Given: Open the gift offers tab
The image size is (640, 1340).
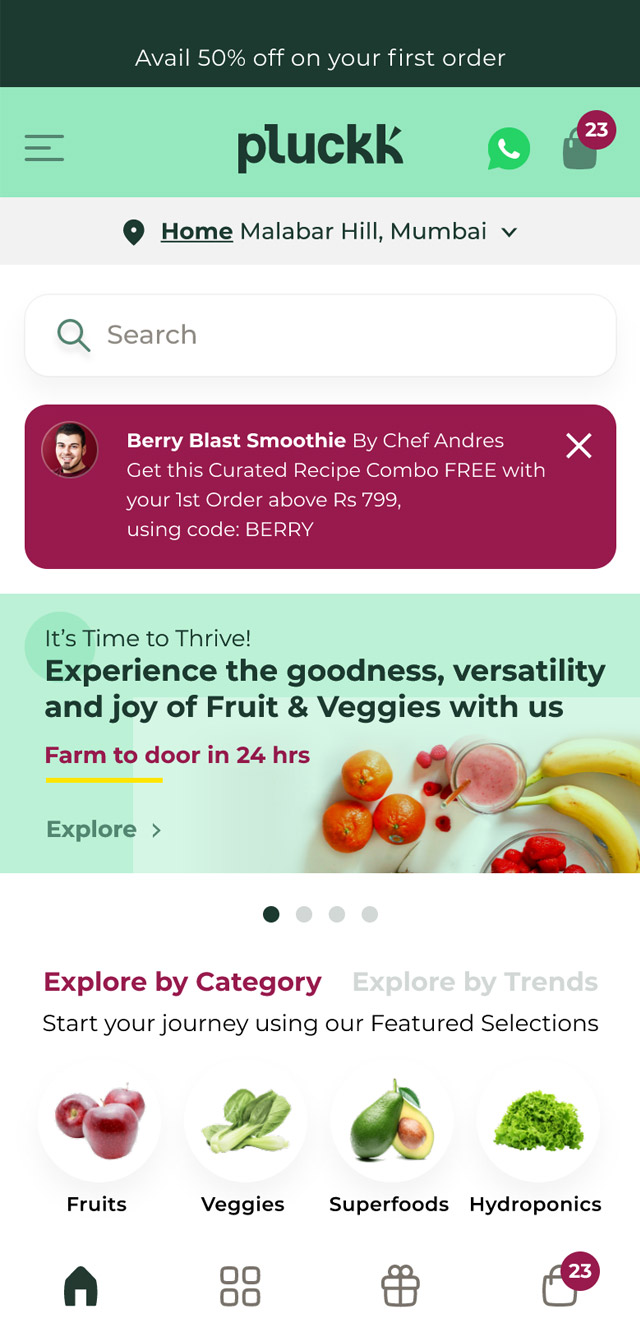Looking at the screenshot, I should 400,1285.
